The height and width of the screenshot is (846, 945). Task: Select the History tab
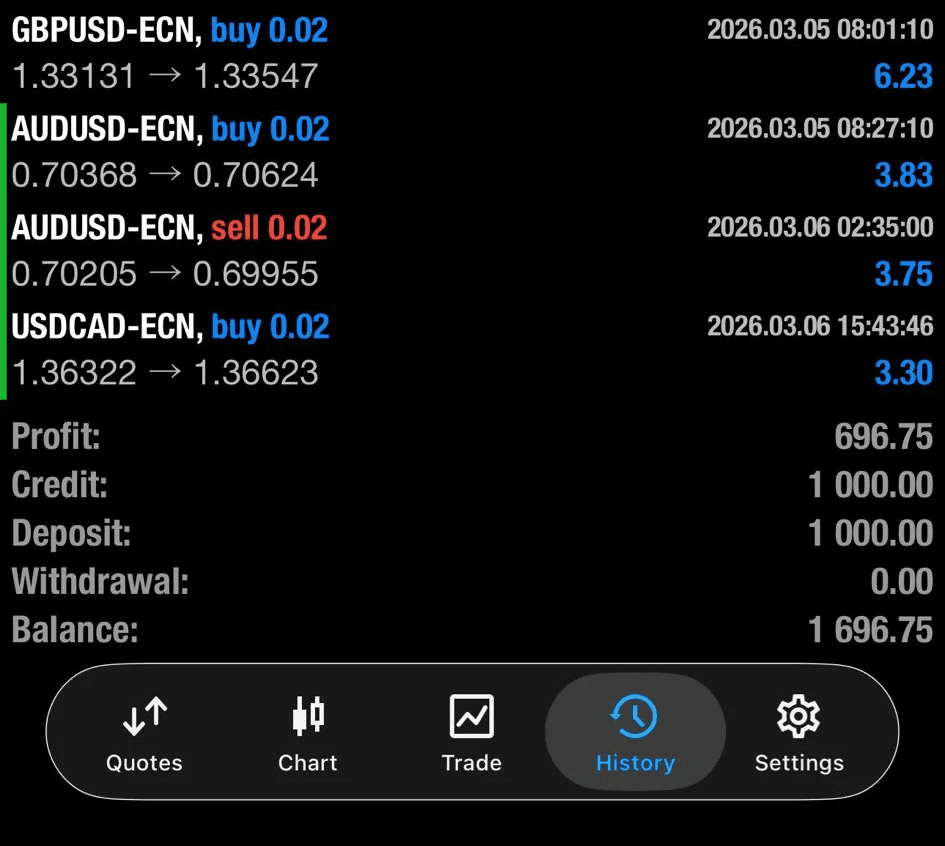click(x=635, y=735)
